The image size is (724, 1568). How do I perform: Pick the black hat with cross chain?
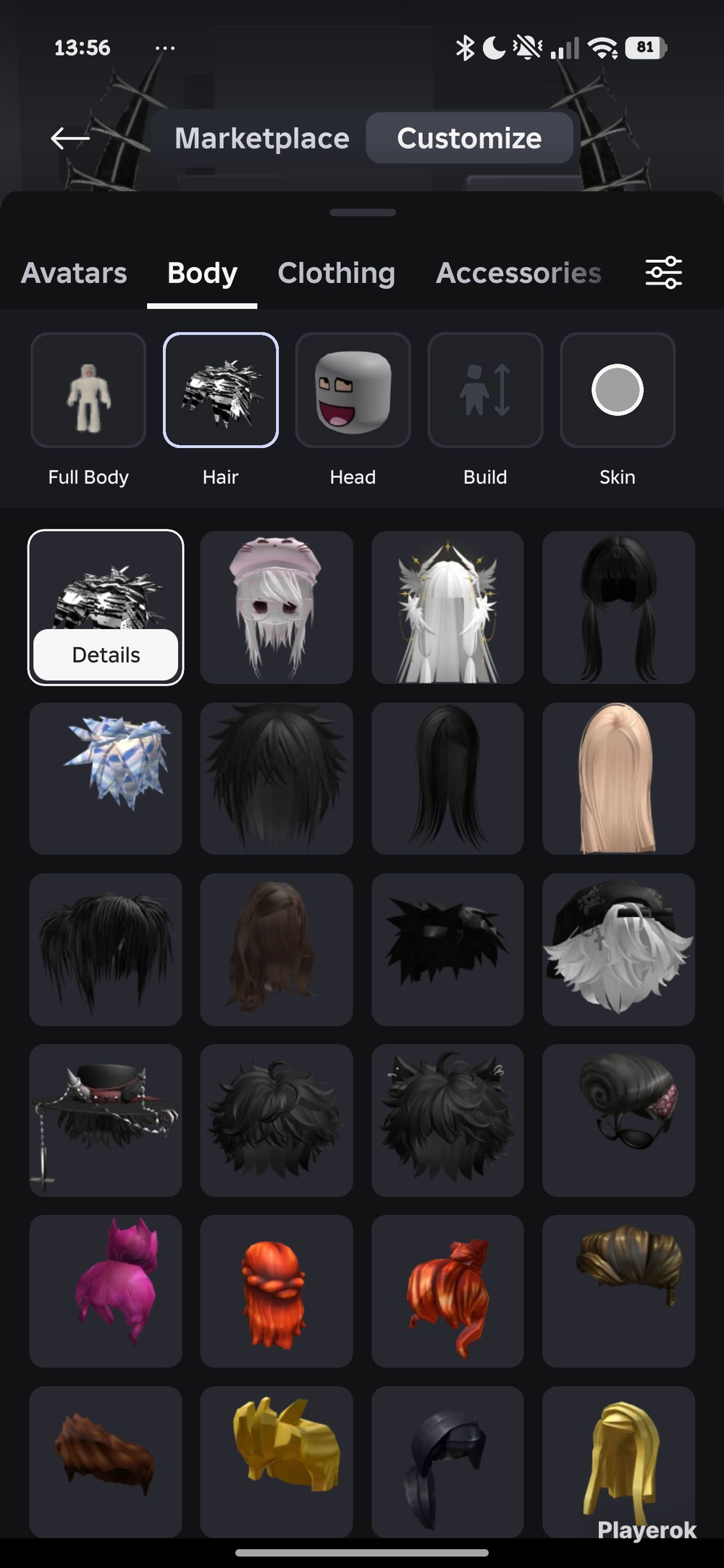click(x=106, y=1120)
